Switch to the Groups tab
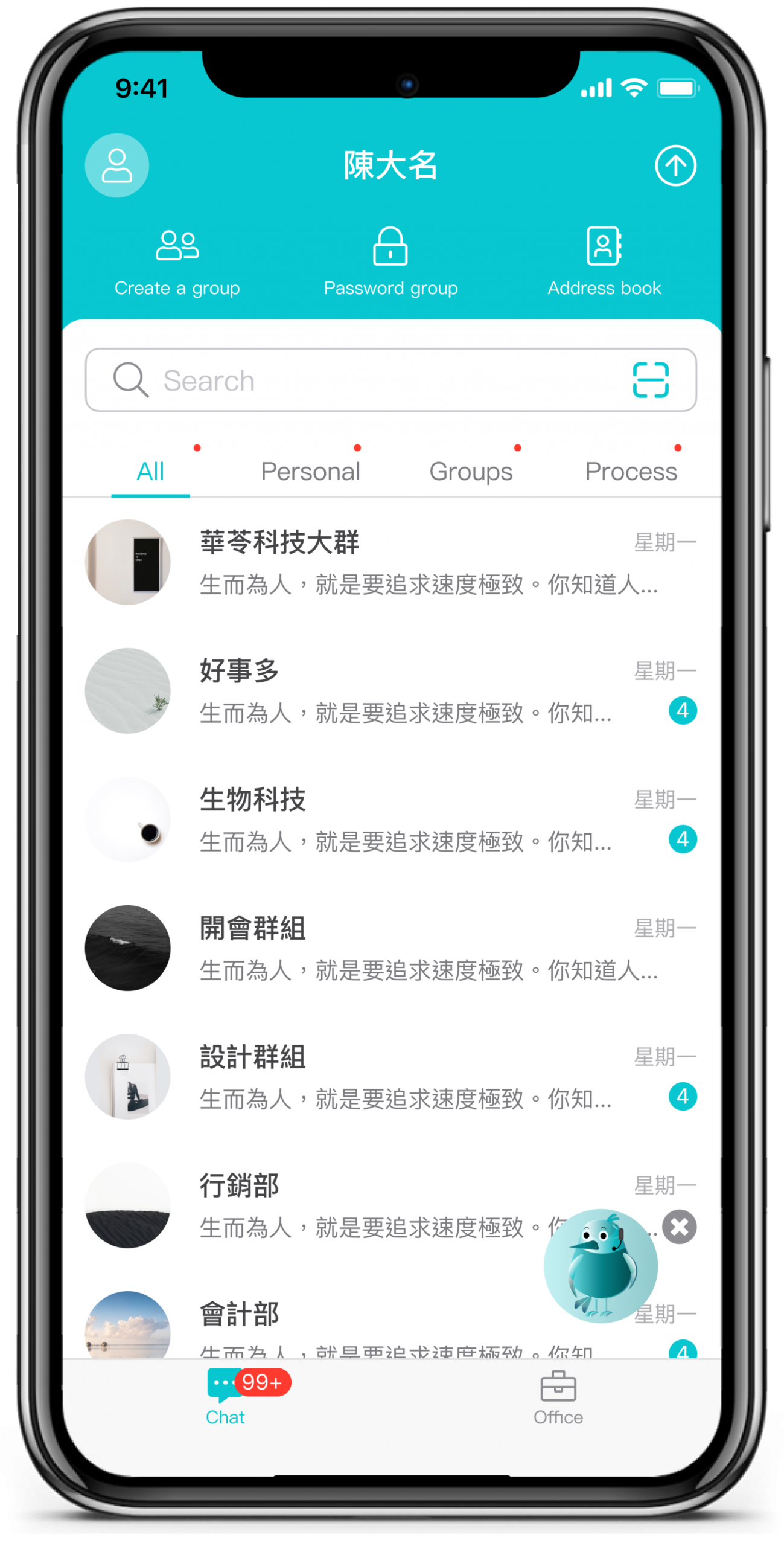 (471, 472)
